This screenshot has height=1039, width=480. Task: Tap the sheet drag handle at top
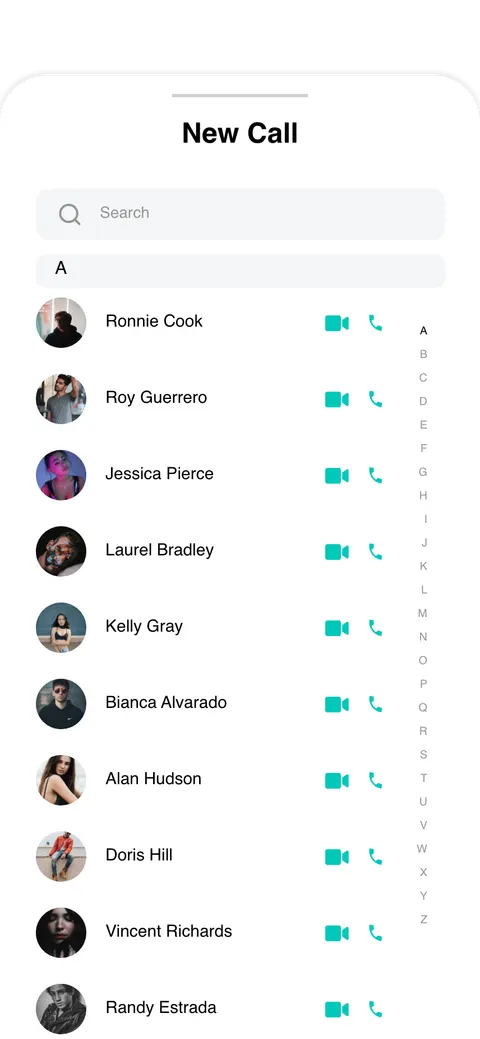240,95
